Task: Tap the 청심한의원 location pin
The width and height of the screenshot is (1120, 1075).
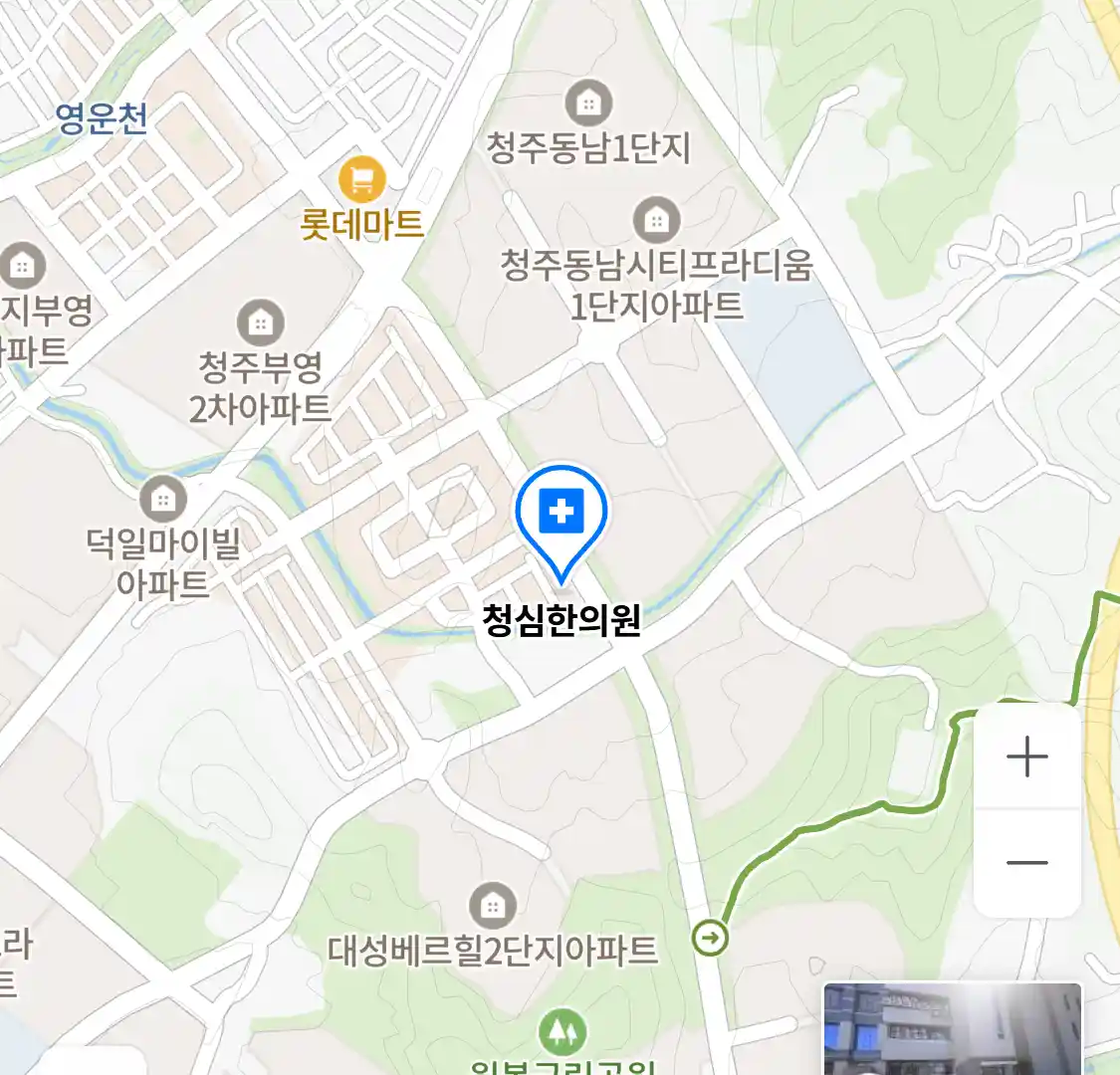Action: [x=561, y=516]
